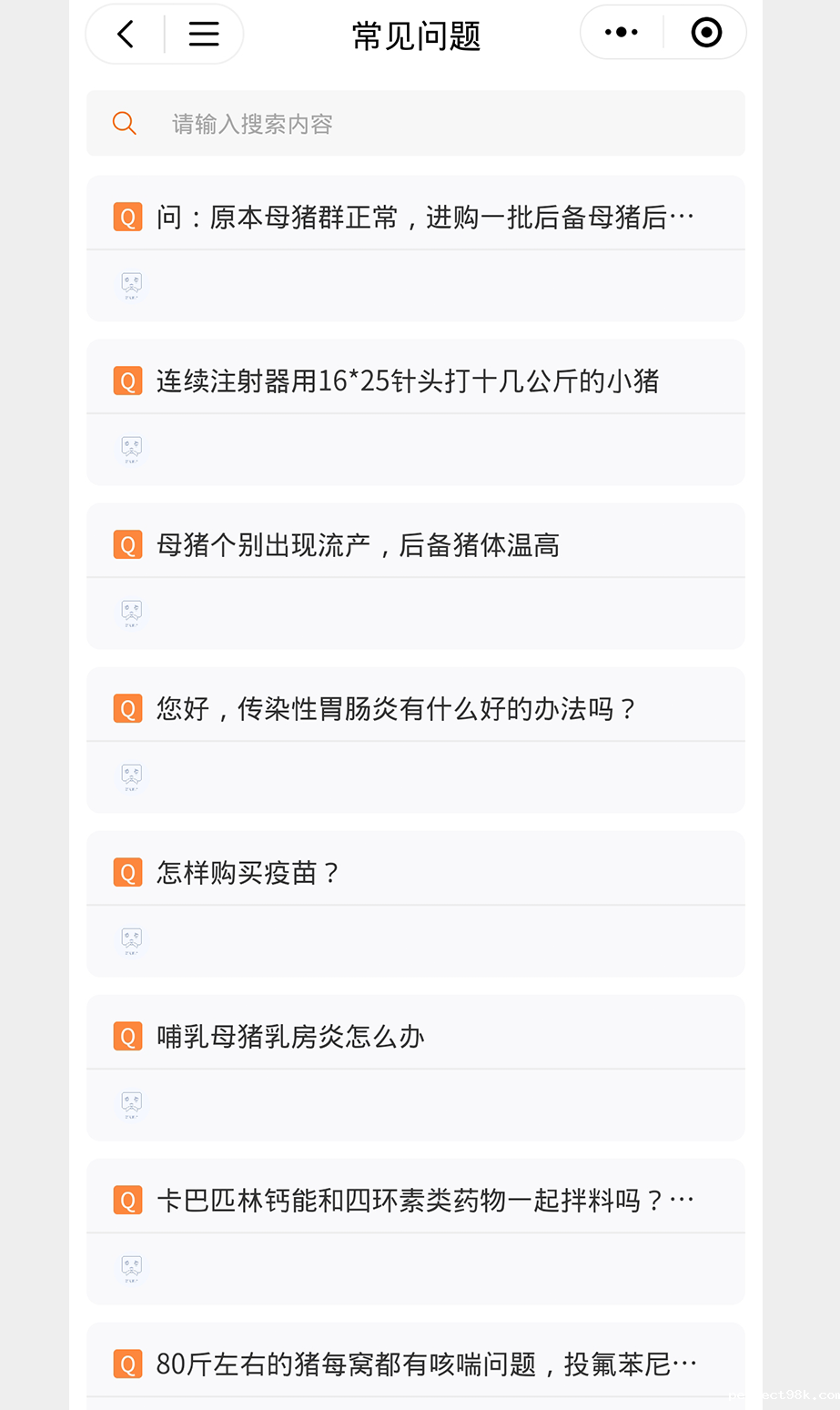840x1410 pixels.
Task: Tap the search input field
Action: tap(416, 123)
